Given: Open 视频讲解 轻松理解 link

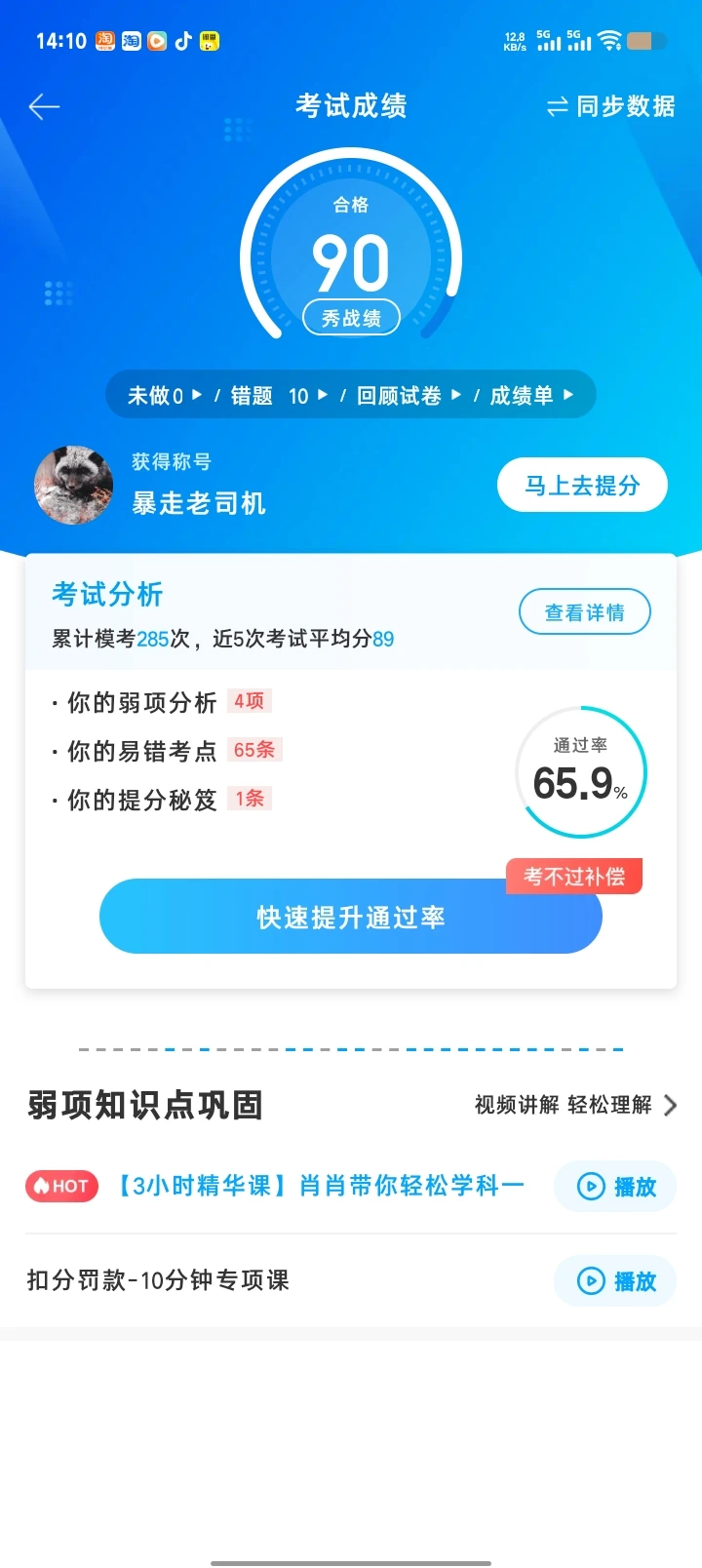Looking at the screenshot, I should pyautogui.click(x=575, y=1105).
